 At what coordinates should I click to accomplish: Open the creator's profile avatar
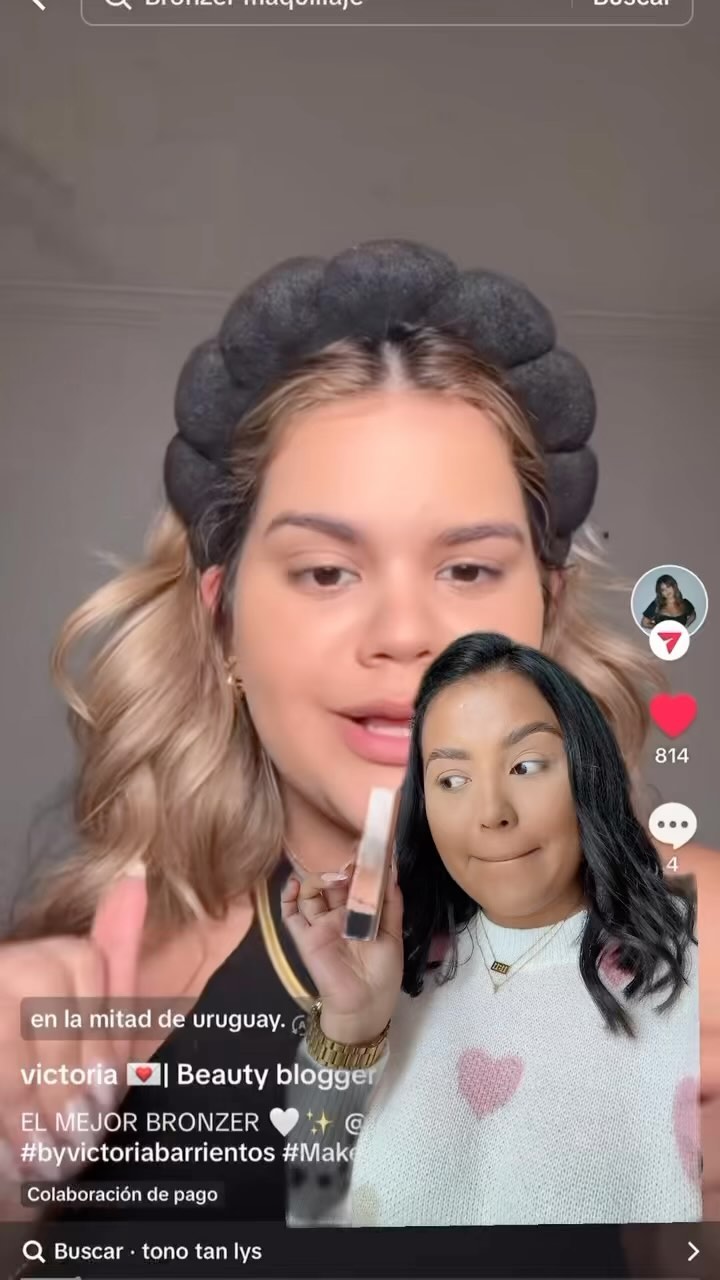[669, 601]
